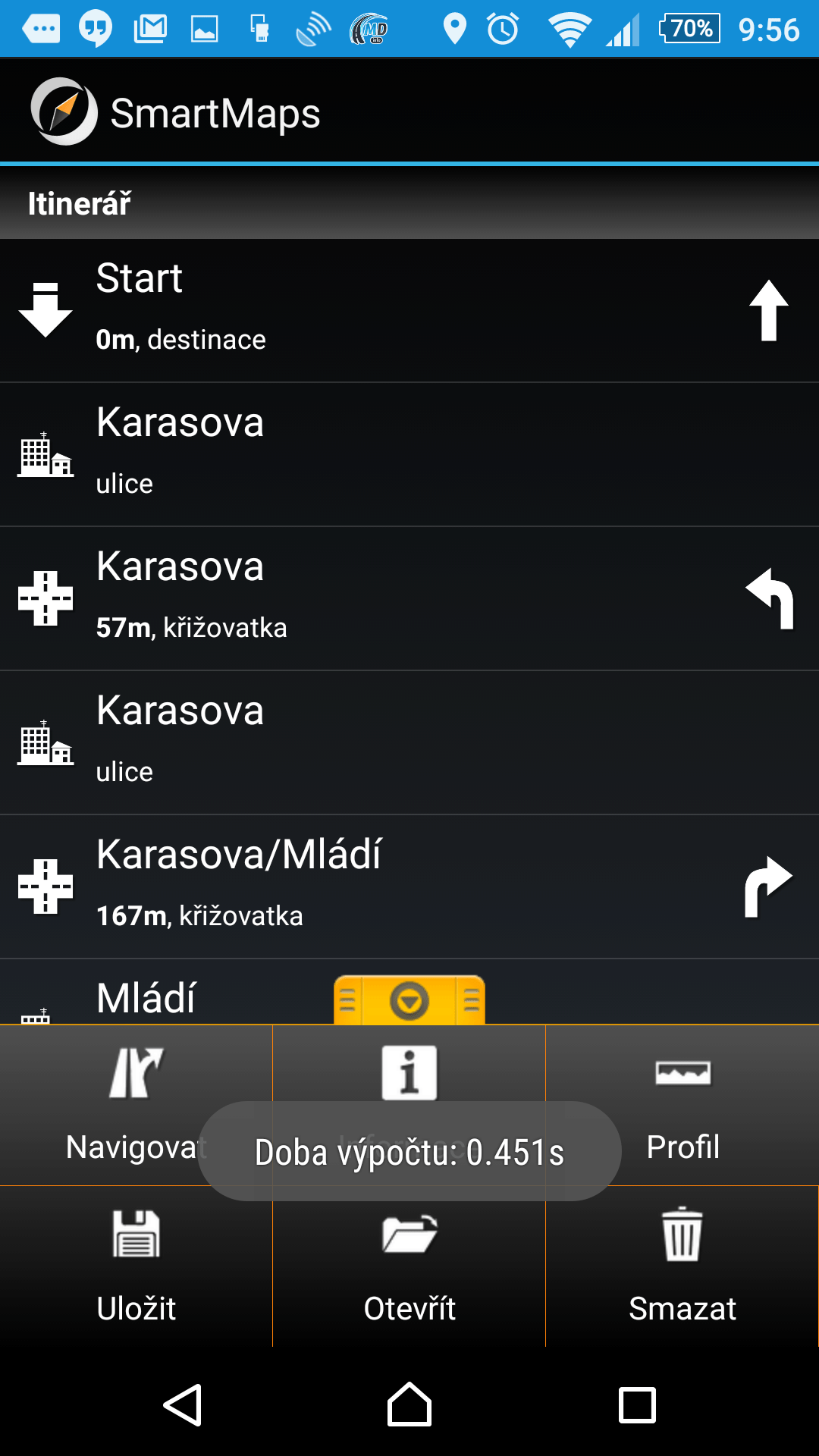Open the Karasova/Mládí 167m křižovatka step

409,886
